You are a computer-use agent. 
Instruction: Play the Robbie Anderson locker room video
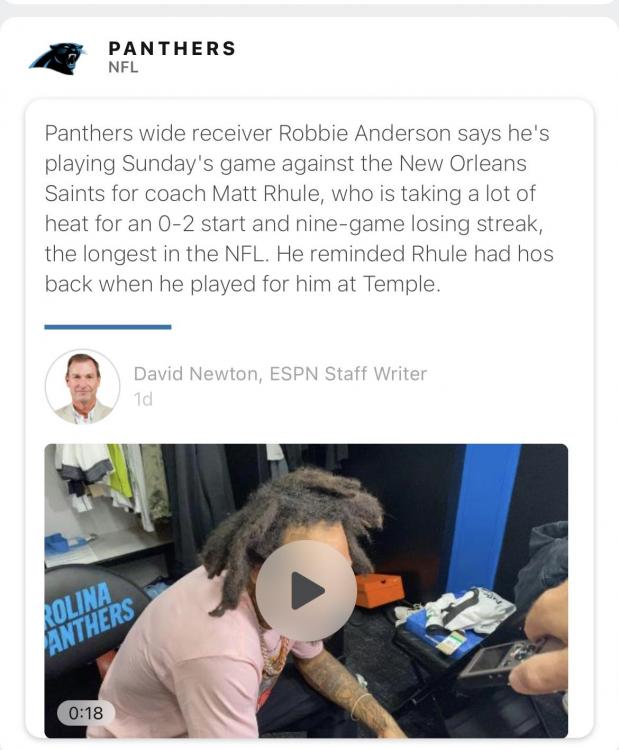click(x=305, y=590)
